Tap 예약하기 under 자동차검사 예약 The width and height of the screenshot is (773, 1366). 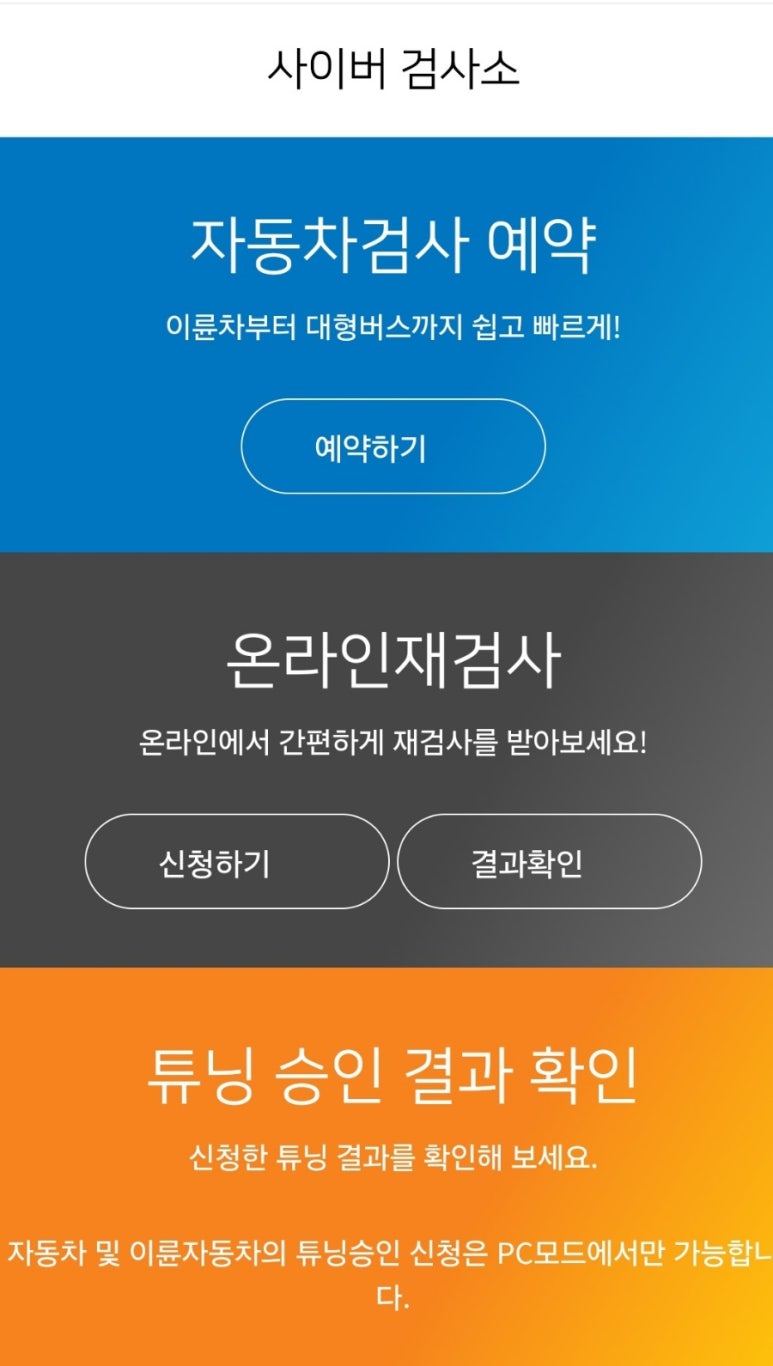click(392, 447)
